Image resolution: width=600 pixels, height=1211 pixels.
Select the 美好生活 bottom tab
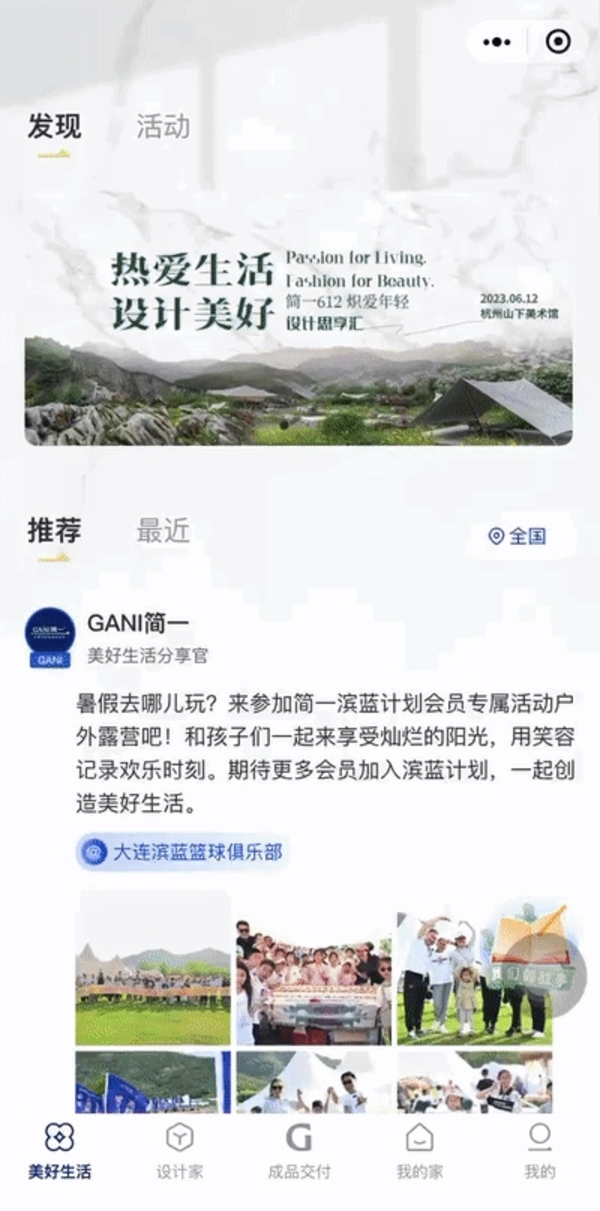click(59, 1150)
